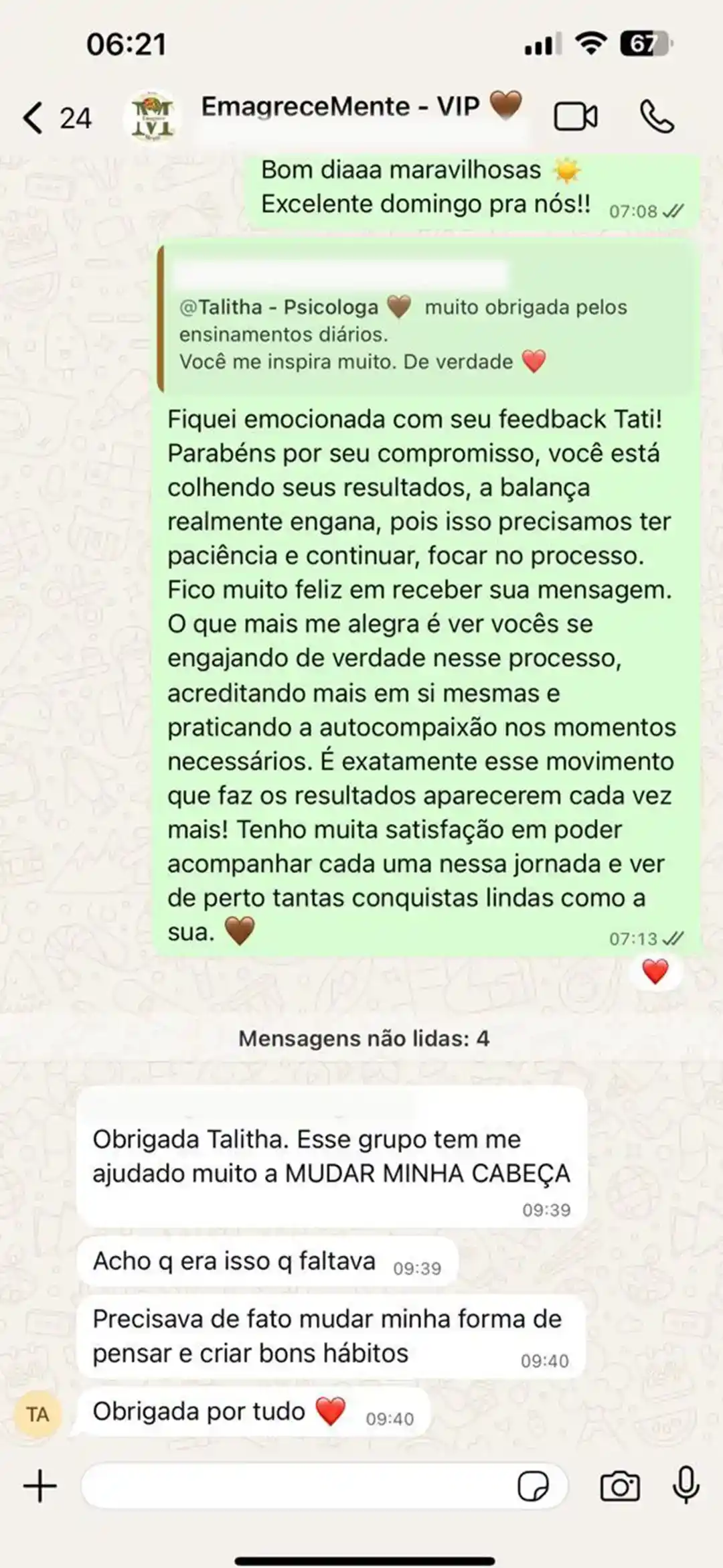Viewport: 723px width, 1568px height.
Task: Start a video call with the group
Action: [x=575, y=117]
